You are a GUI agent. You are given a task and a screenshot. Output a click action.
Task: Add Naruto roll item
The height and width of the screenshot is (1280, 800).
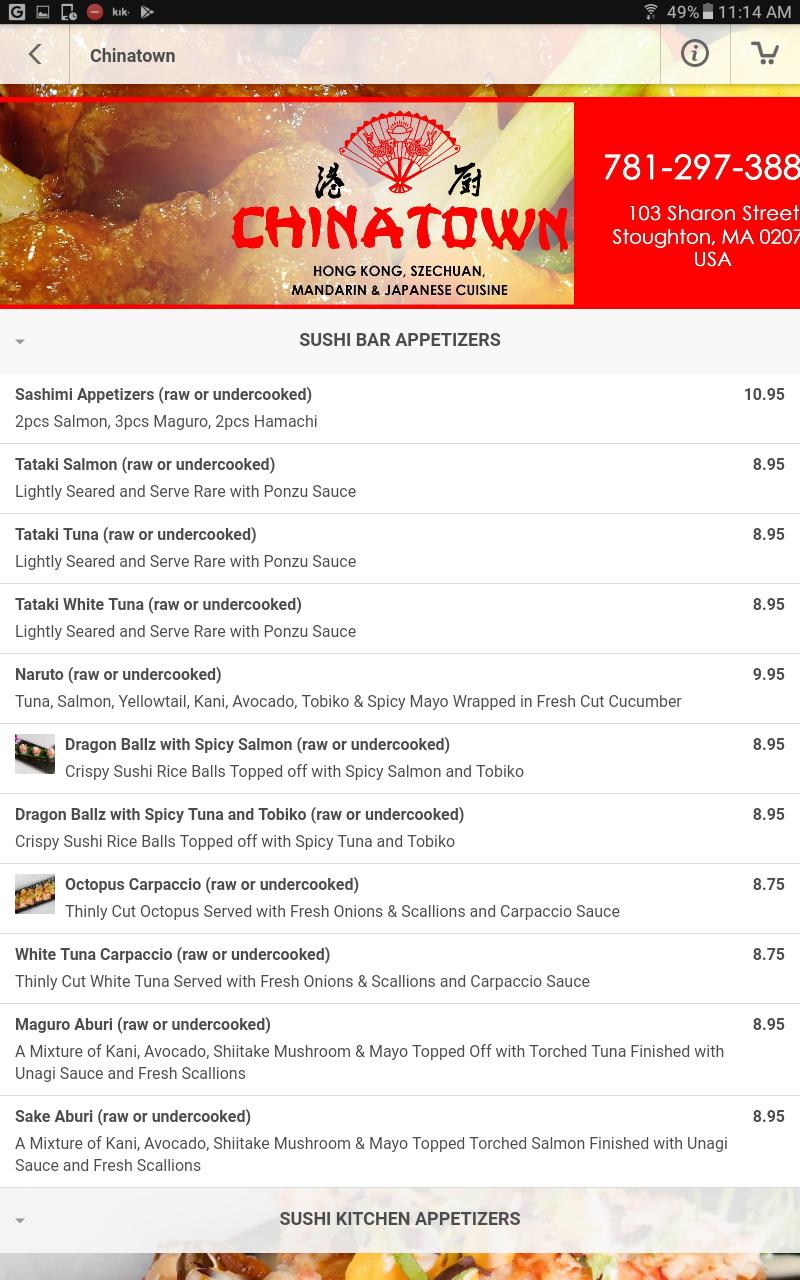pyautogui.click(x=400, y=688)
